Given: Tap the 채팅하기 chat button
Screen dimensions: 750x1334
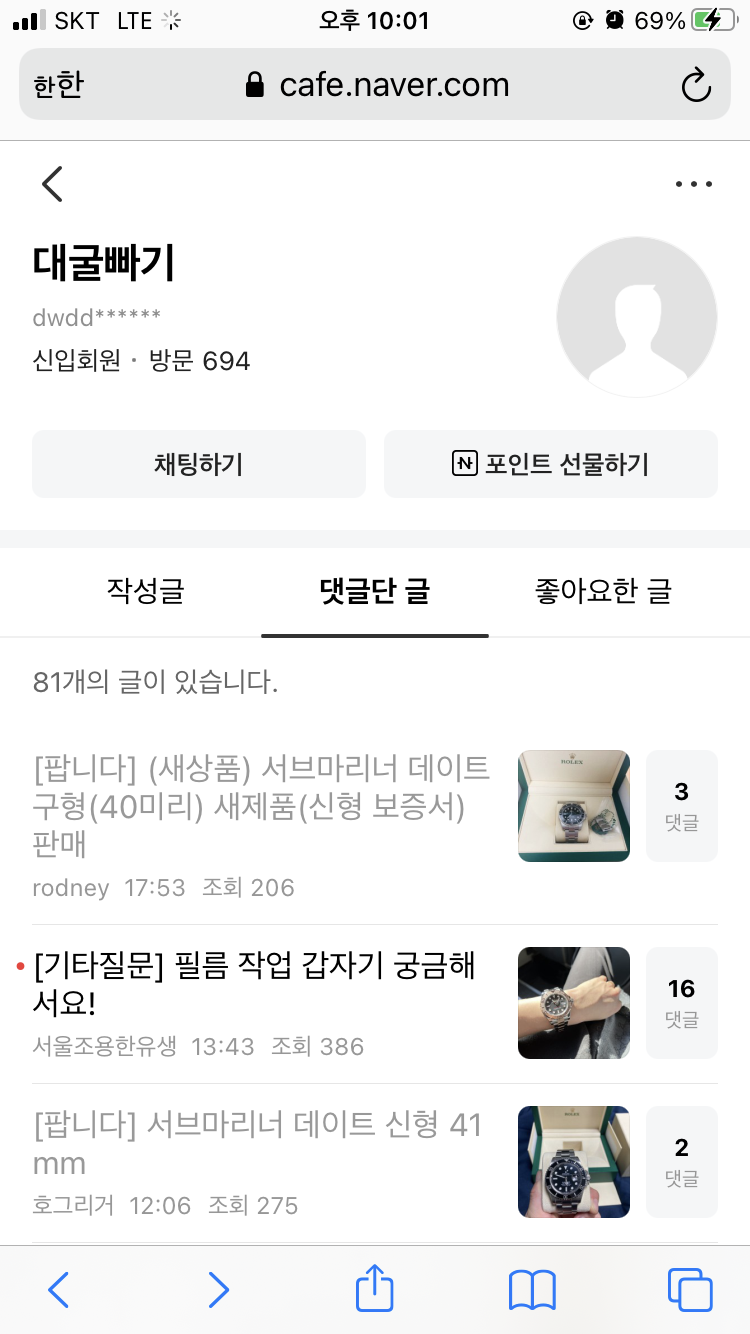Looking at the screenshot, I should (198, 464).
